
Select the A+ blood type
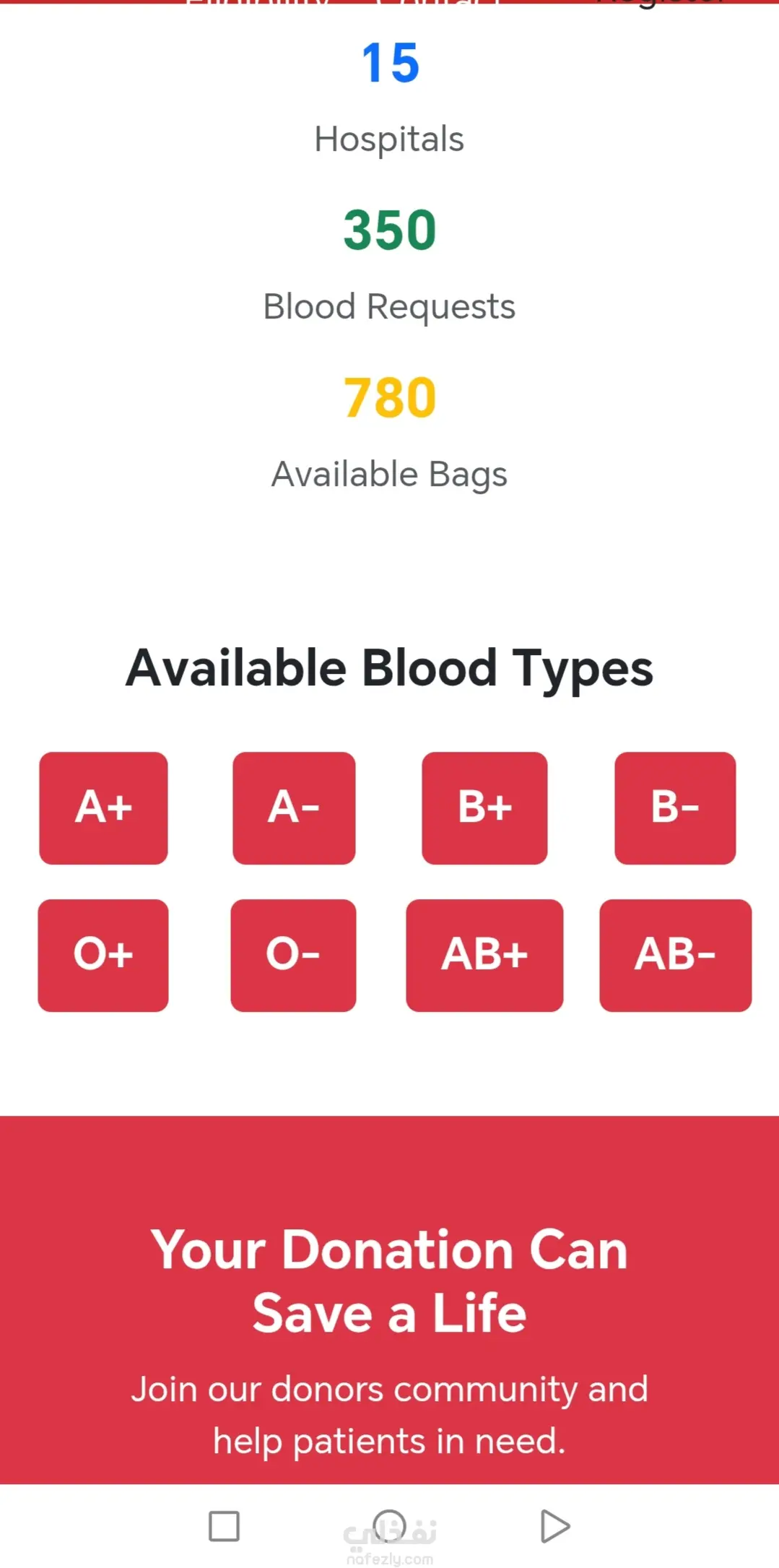coord(103,807)
